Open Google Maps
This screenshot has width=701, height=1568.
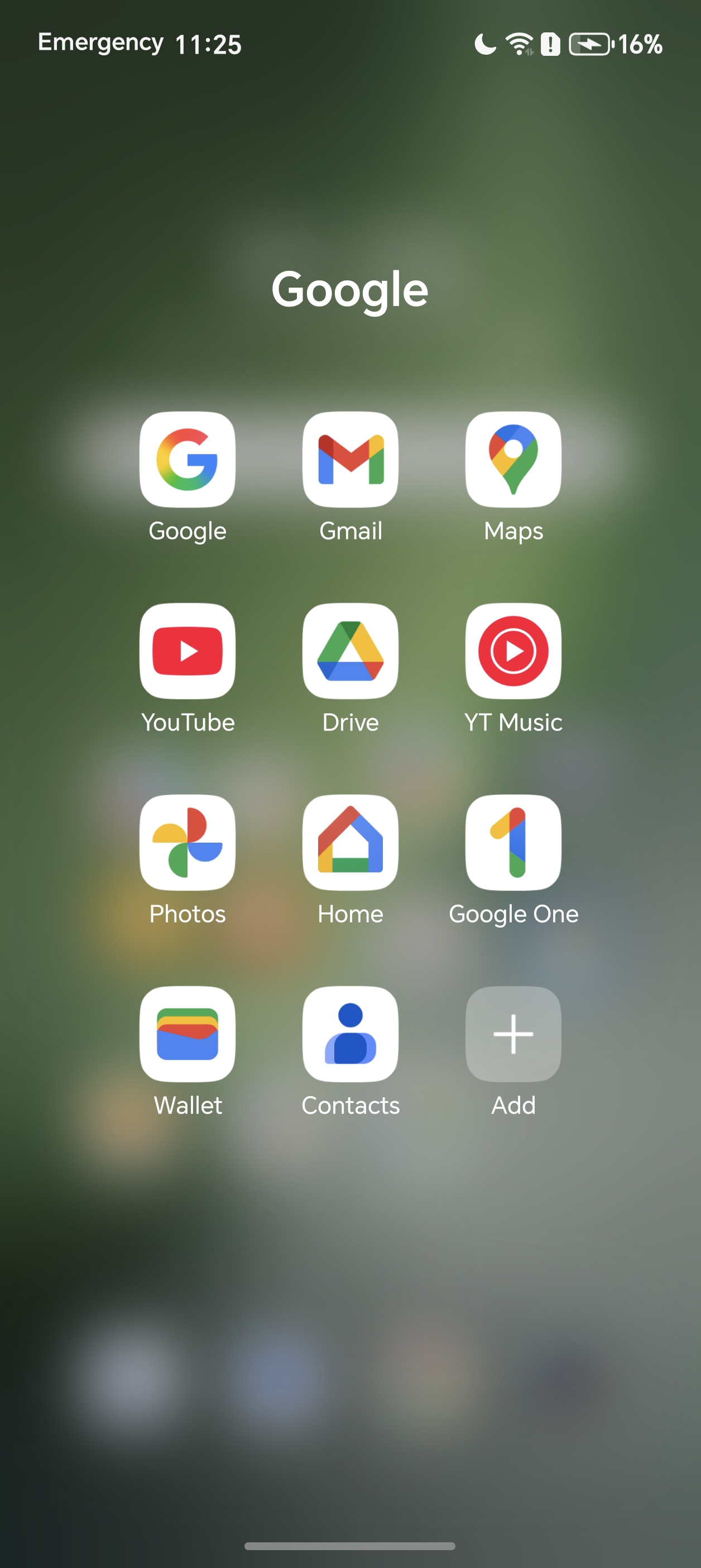[x=513, y=460]
